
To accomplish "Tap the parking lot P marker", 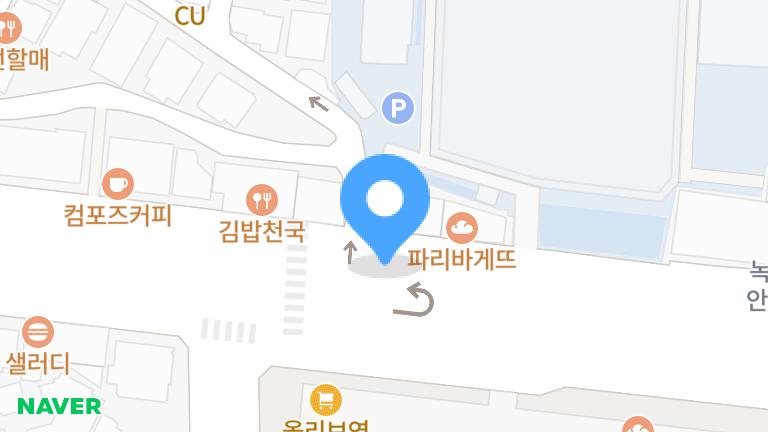I will (x=398, y=107).
